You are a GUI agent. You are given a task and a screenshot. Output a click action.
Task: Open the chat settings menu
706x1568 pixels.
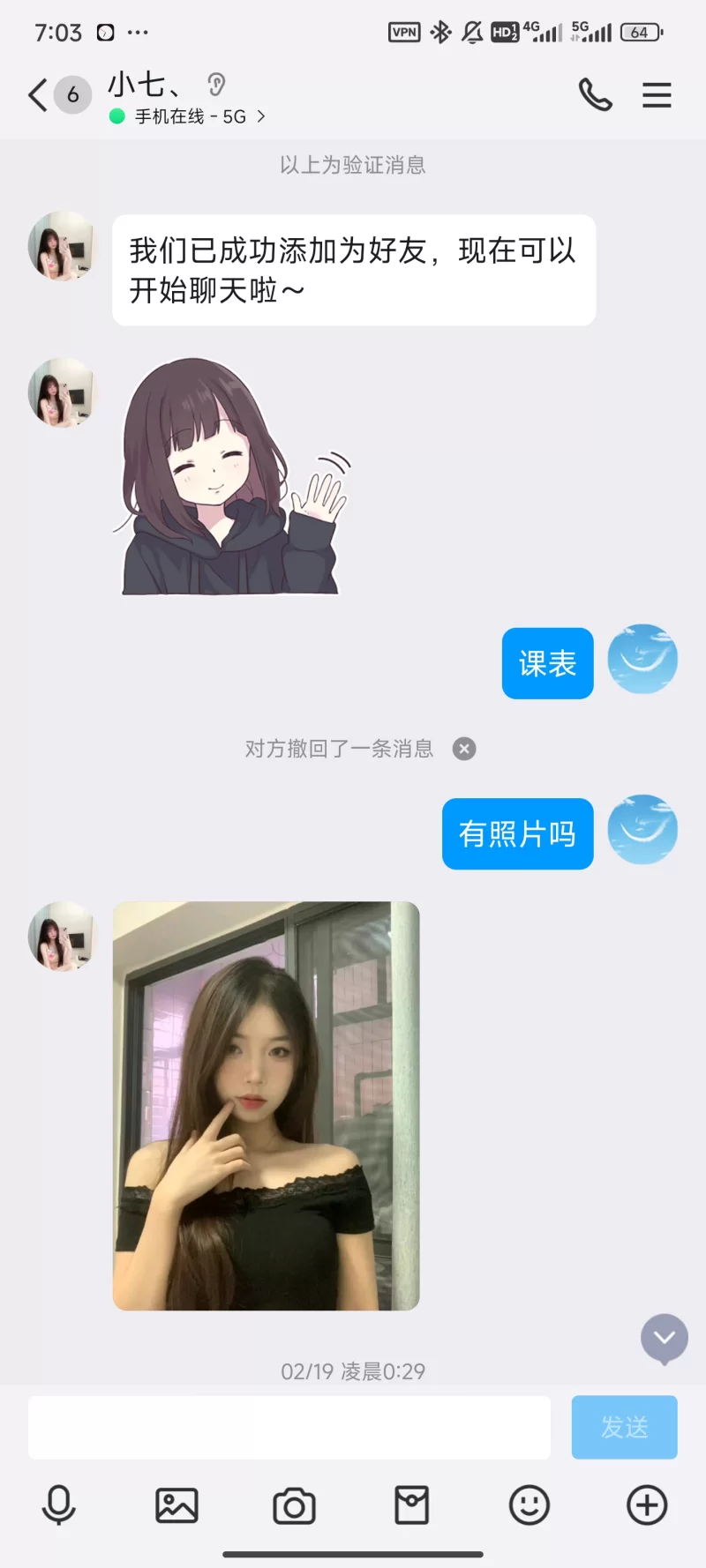[x=657, y=94]
